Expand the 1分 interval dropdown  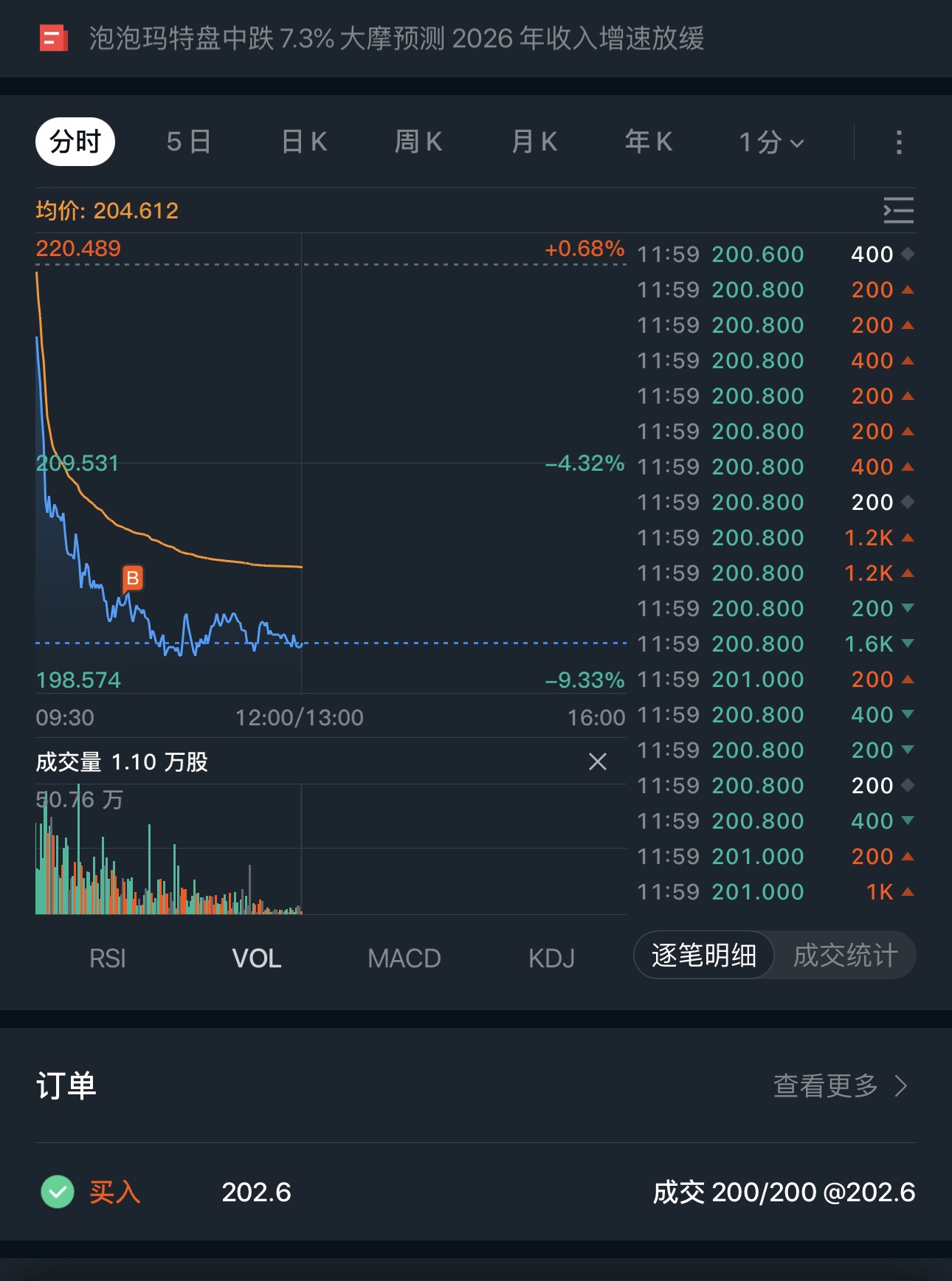[x=771, y=142]
